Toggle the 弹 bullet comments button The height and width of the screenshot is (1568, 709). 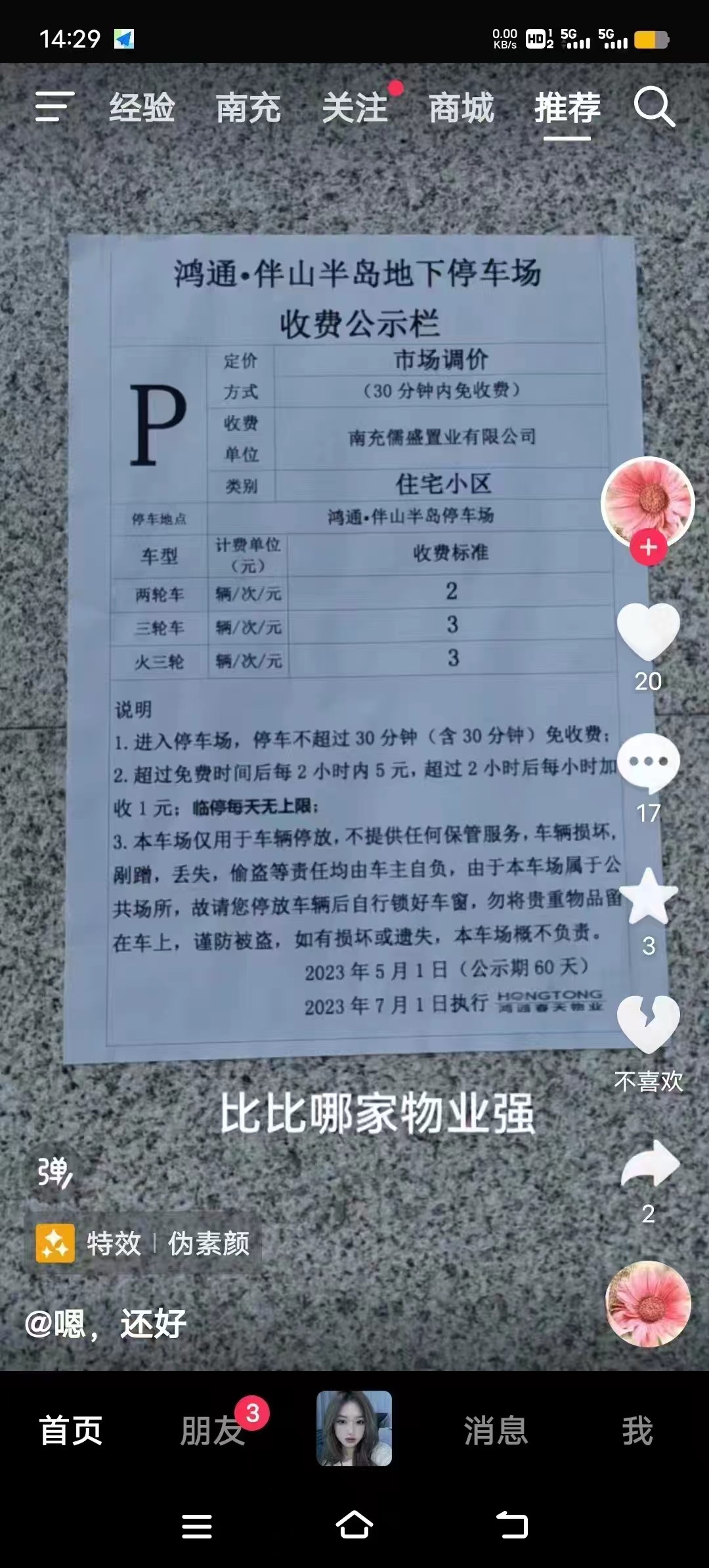(54, 1173)
